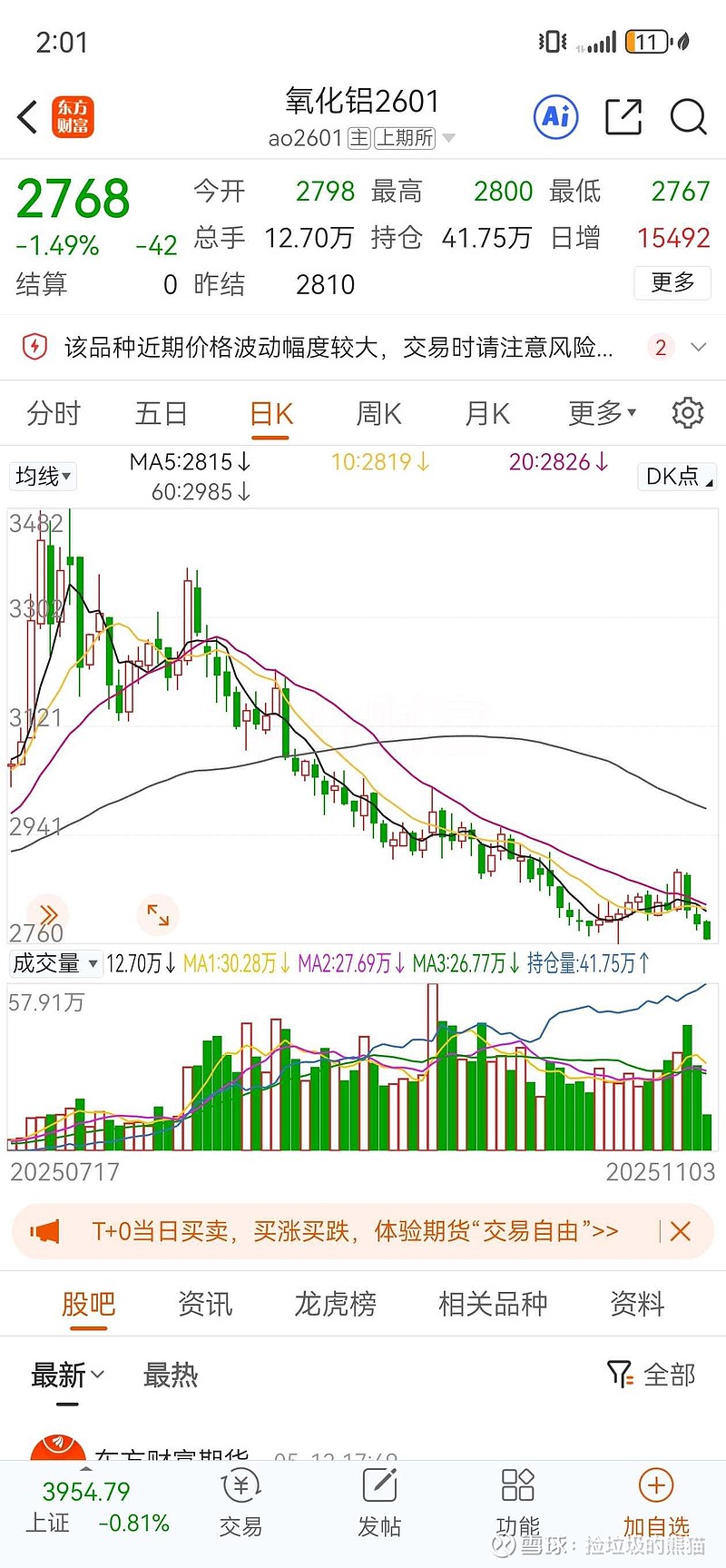Viewport: 726px width, 1568px height.
Task: Tap the chart fullscreen expand icon
Action: point(158,915)
